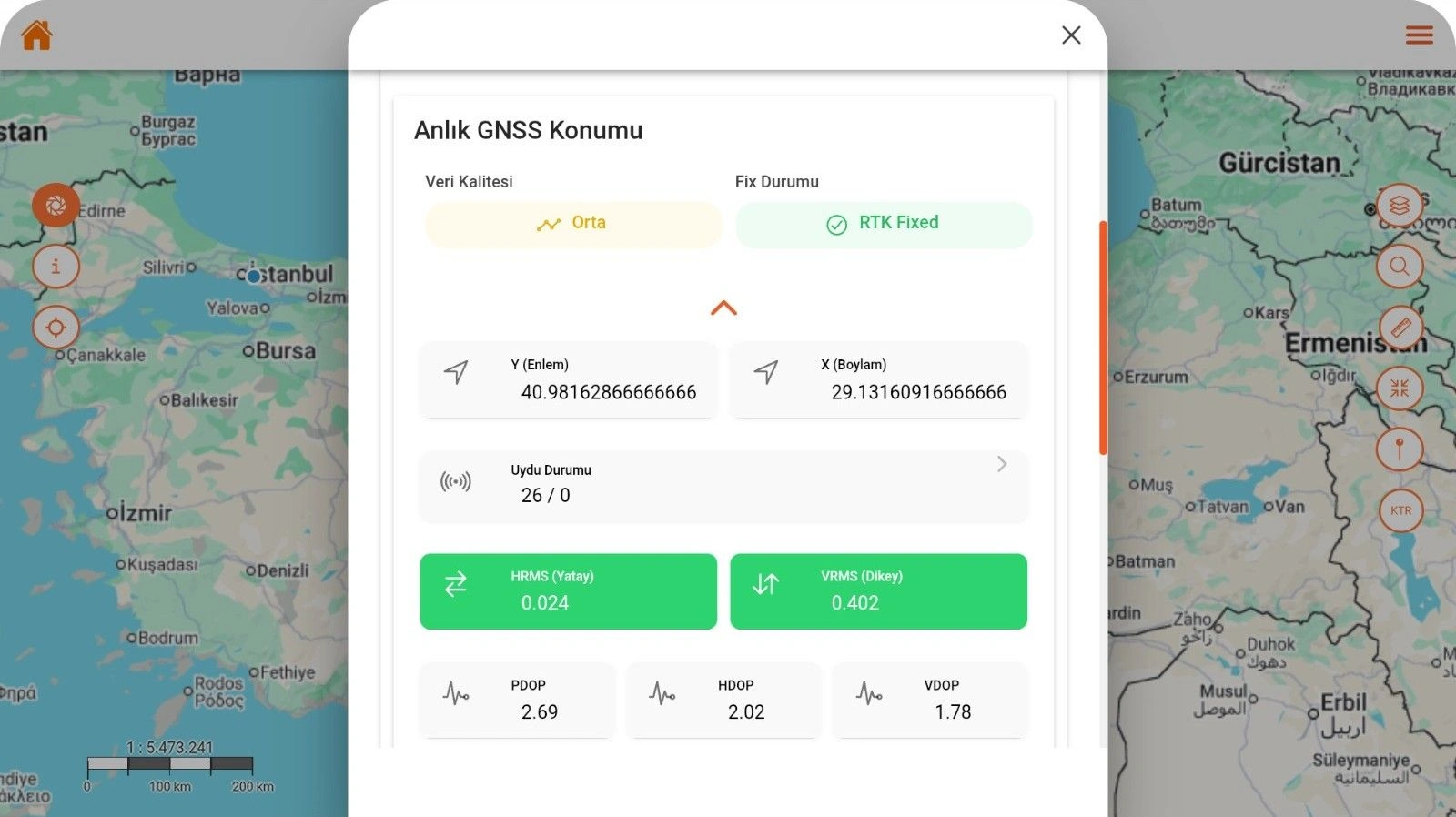Center map on my current location

[56, 328]
